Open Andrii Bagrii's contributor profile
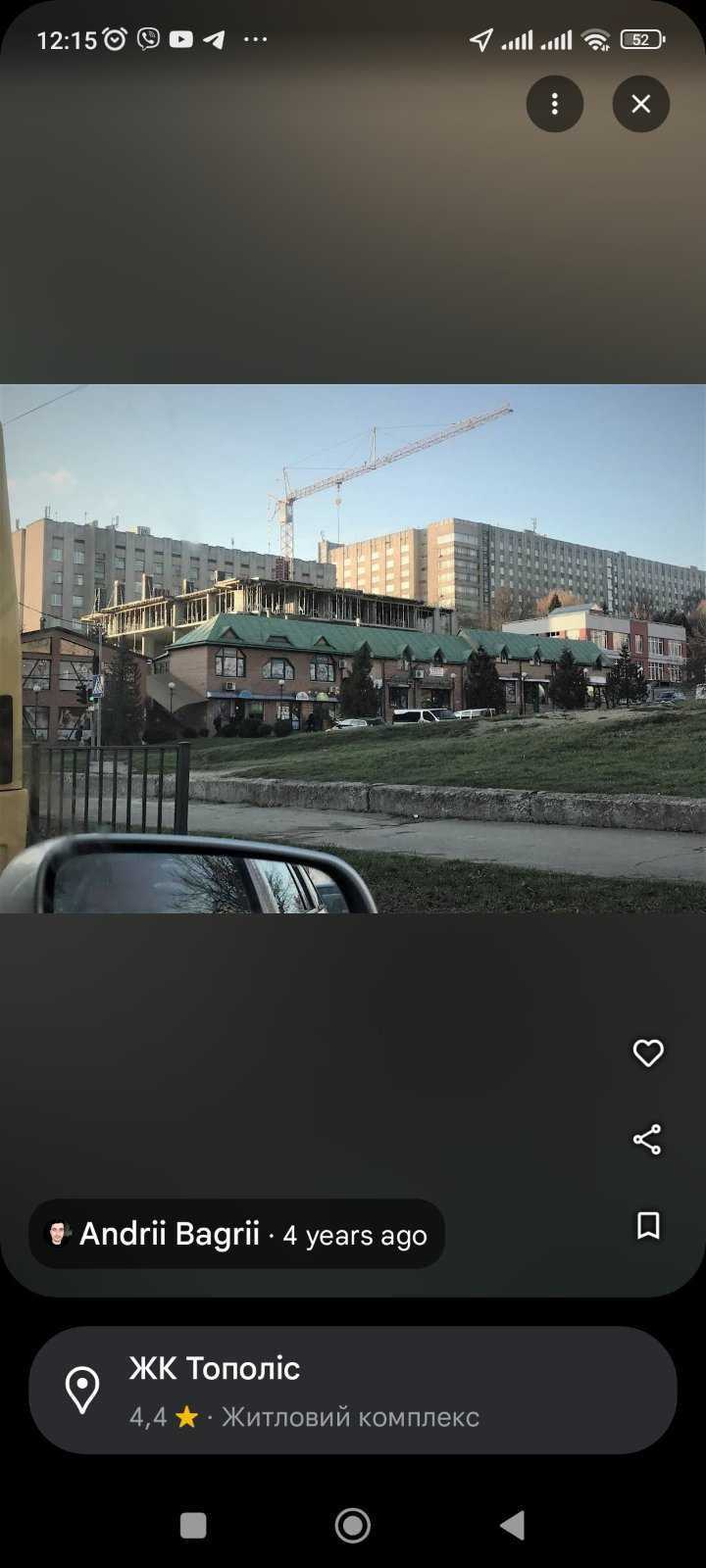Image resolution: width=706 pixels, height=1568 pixels. [x=169, y=1234]
